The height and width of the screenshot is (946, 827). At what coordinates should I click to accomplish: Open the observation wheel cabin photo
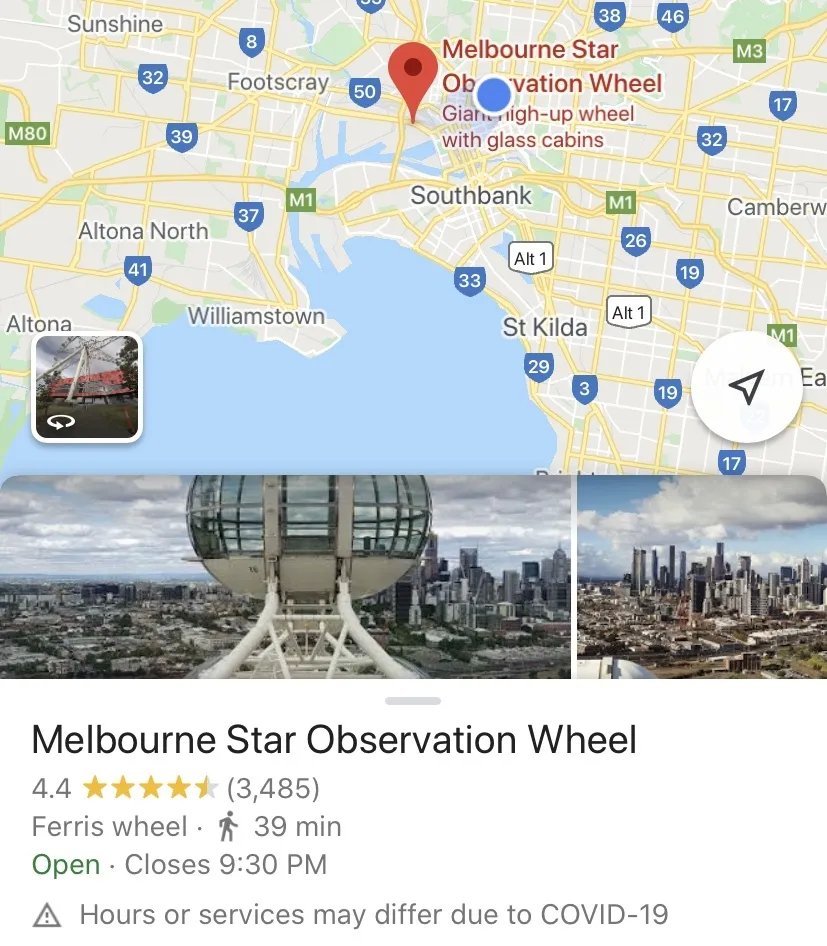[285, 578]
